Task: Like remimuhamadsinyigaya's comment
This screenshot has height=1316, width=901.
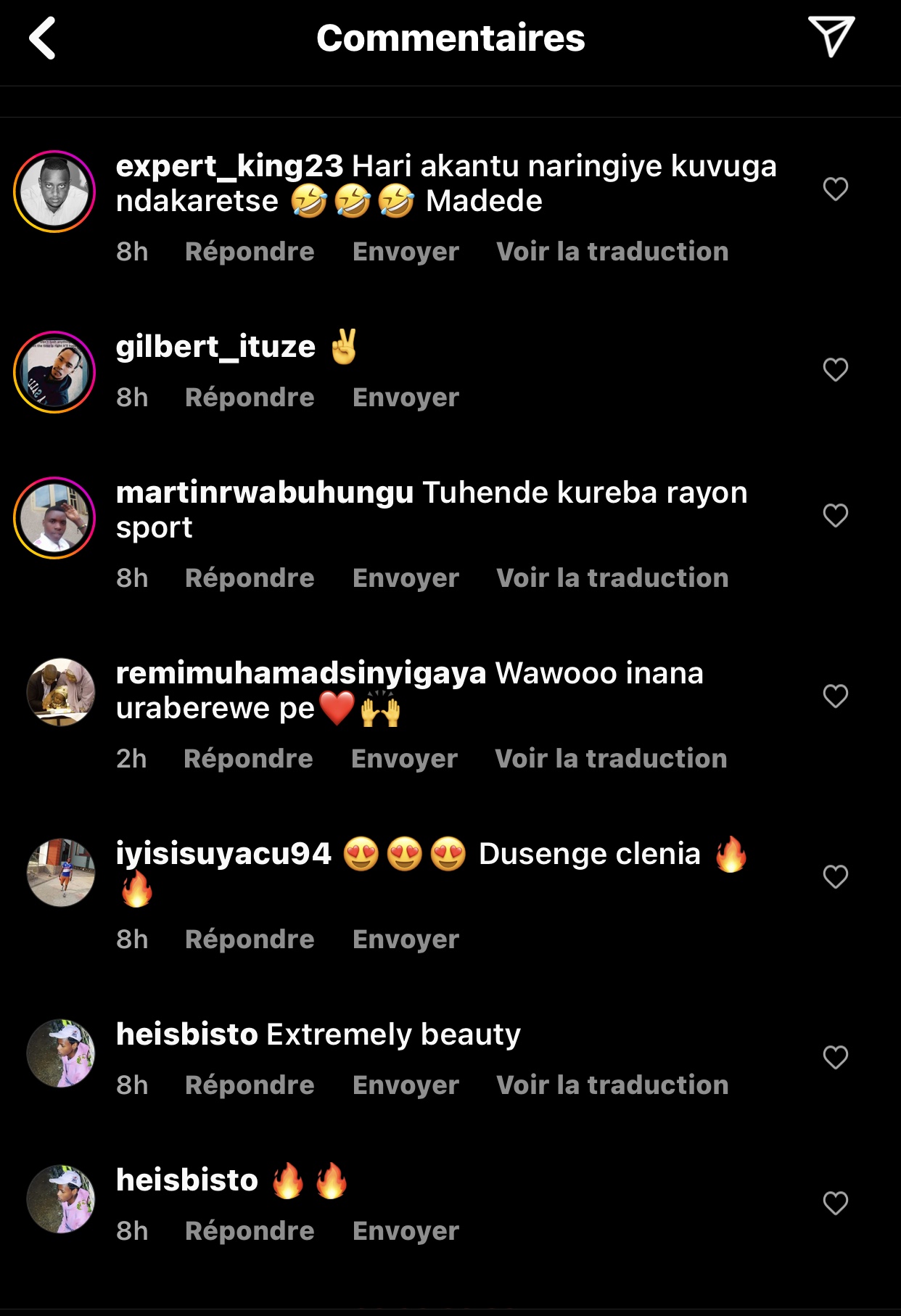Action: click(835, 696)
